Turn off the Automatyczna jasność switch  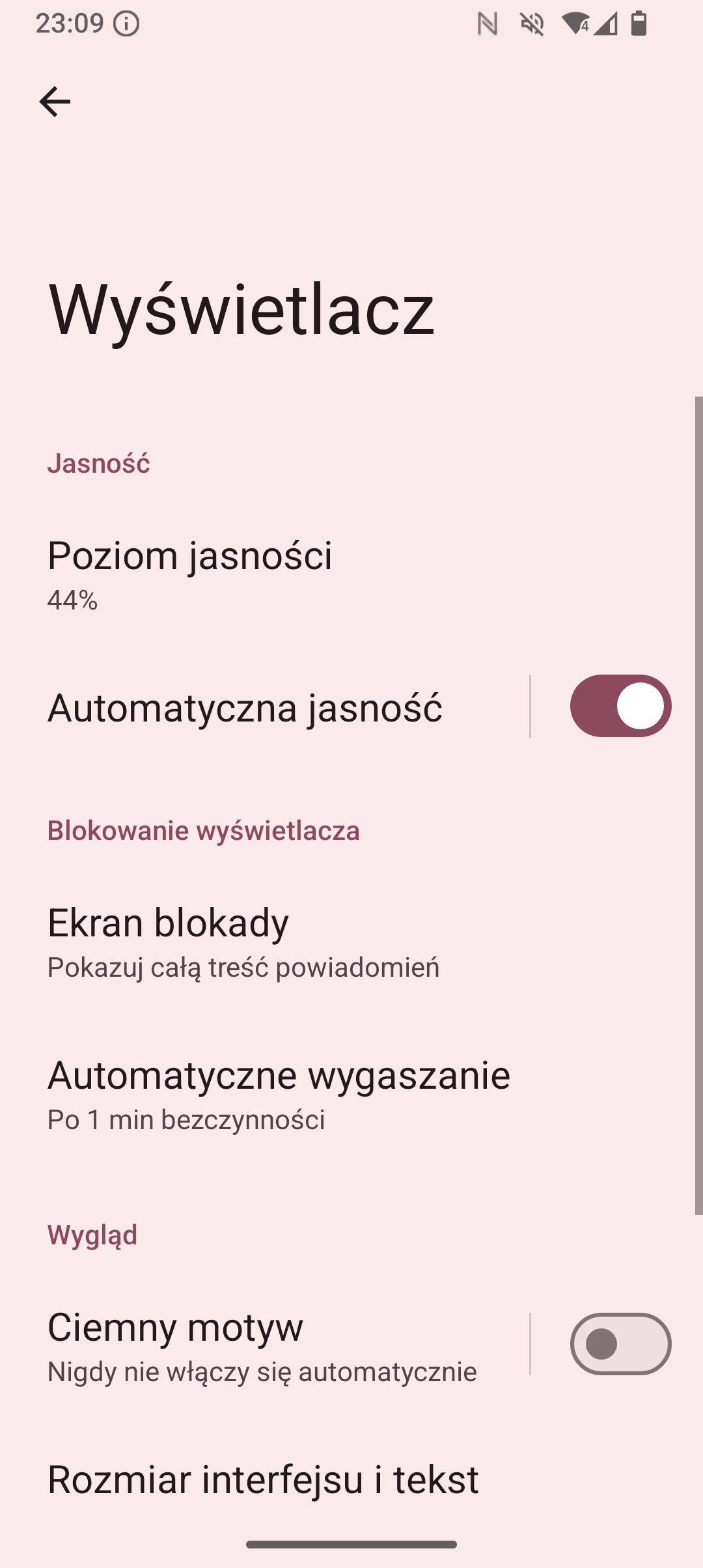point(620,706)
